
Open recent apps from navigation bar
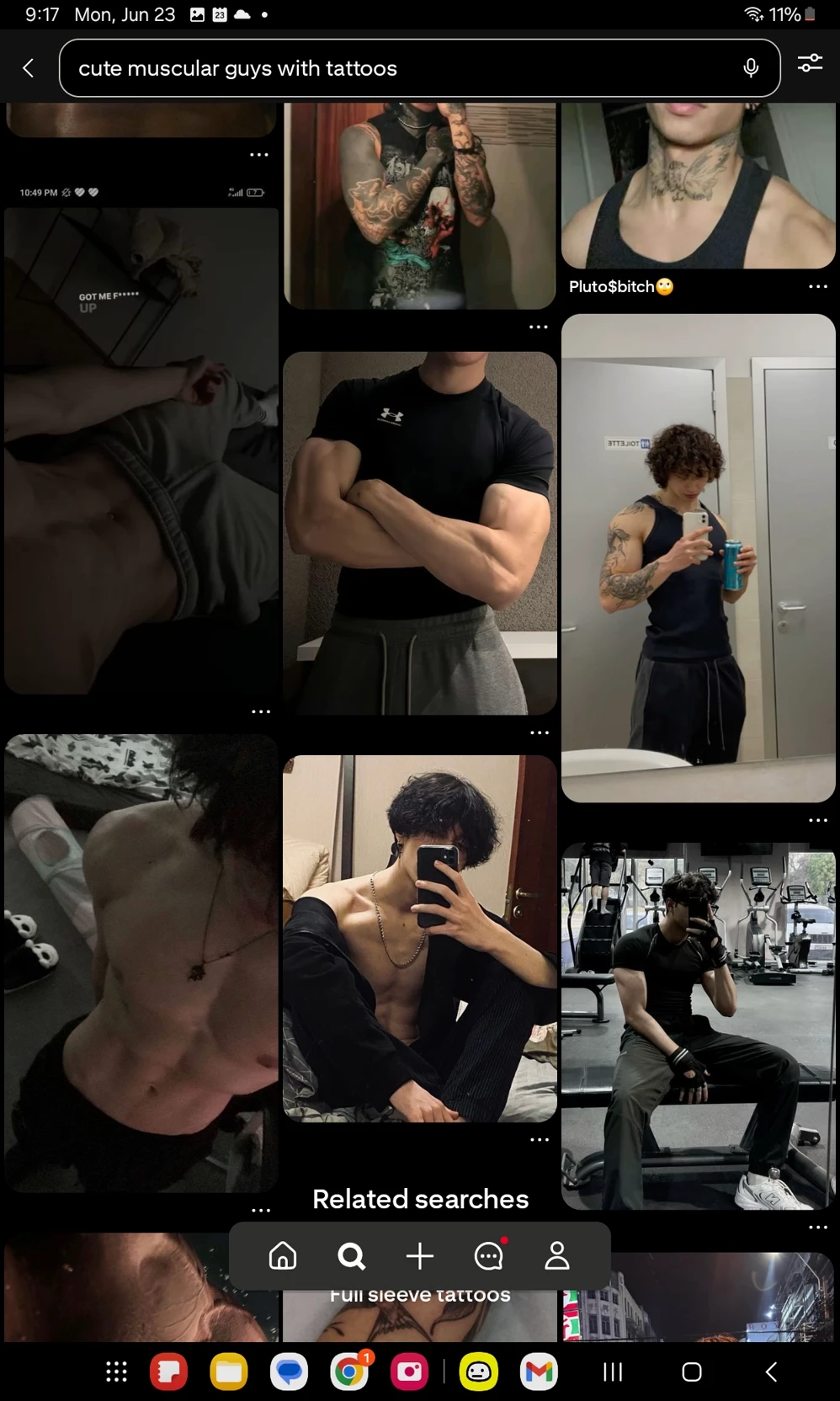coord(613,1372)
